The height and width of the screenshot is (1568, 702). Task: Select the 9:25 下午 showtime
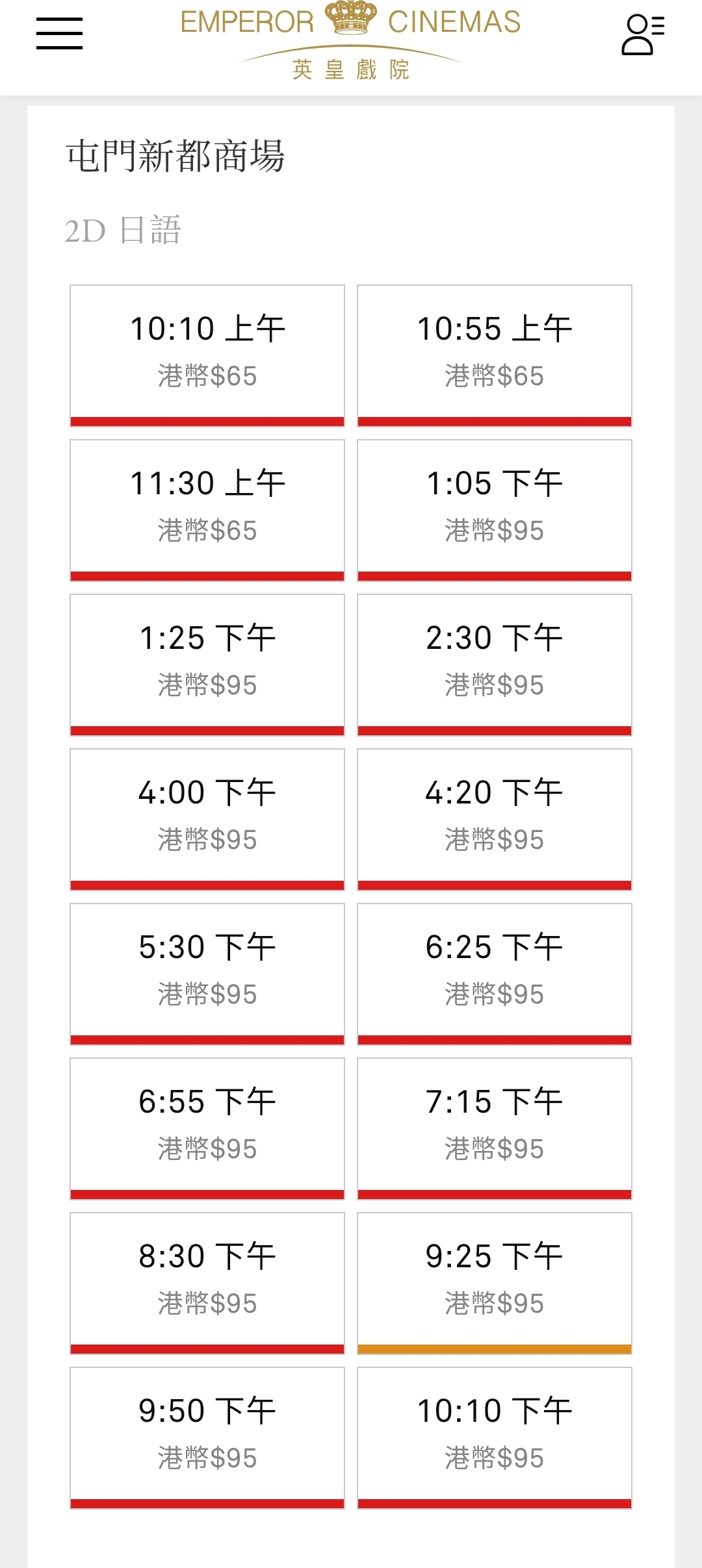click(x=495, y=1283)
